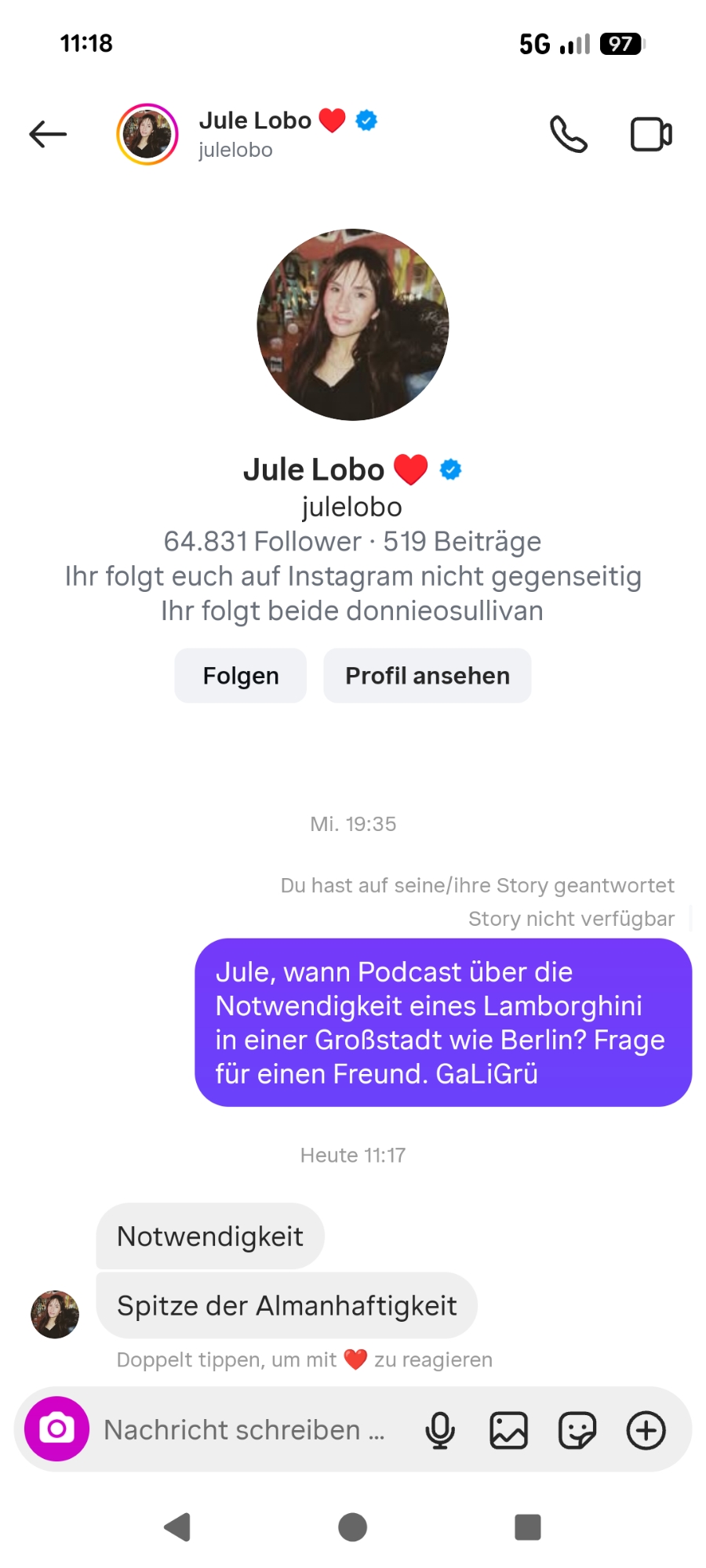Image resolution: width=706 pixels, height=1568 pixels.
Task: Record a voice message with the microphone
Action: [x=440, y=1430]
